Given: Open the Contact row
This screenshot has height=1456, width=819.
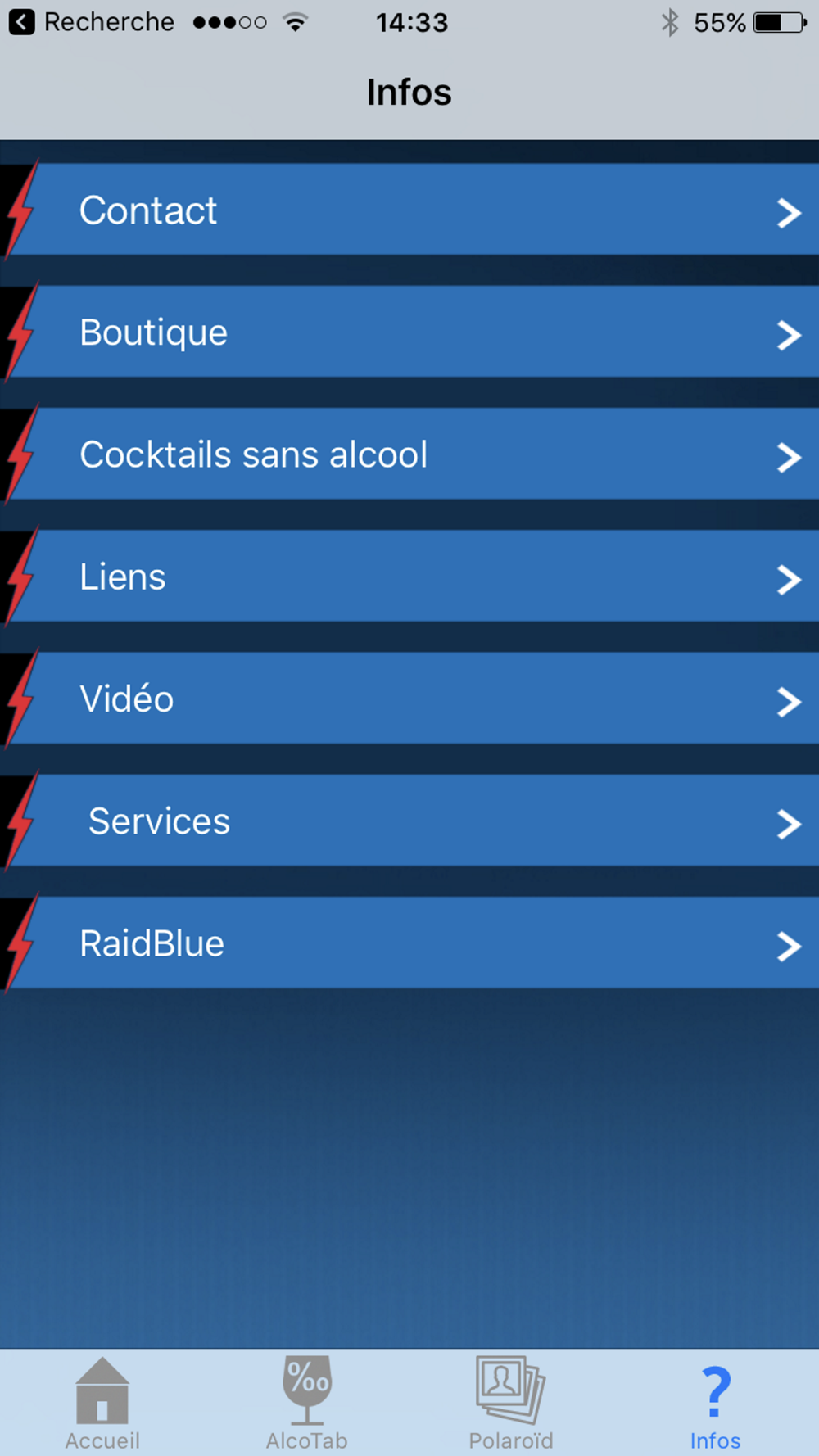Looking at the screenshot, I should click(x=409, y=210).
